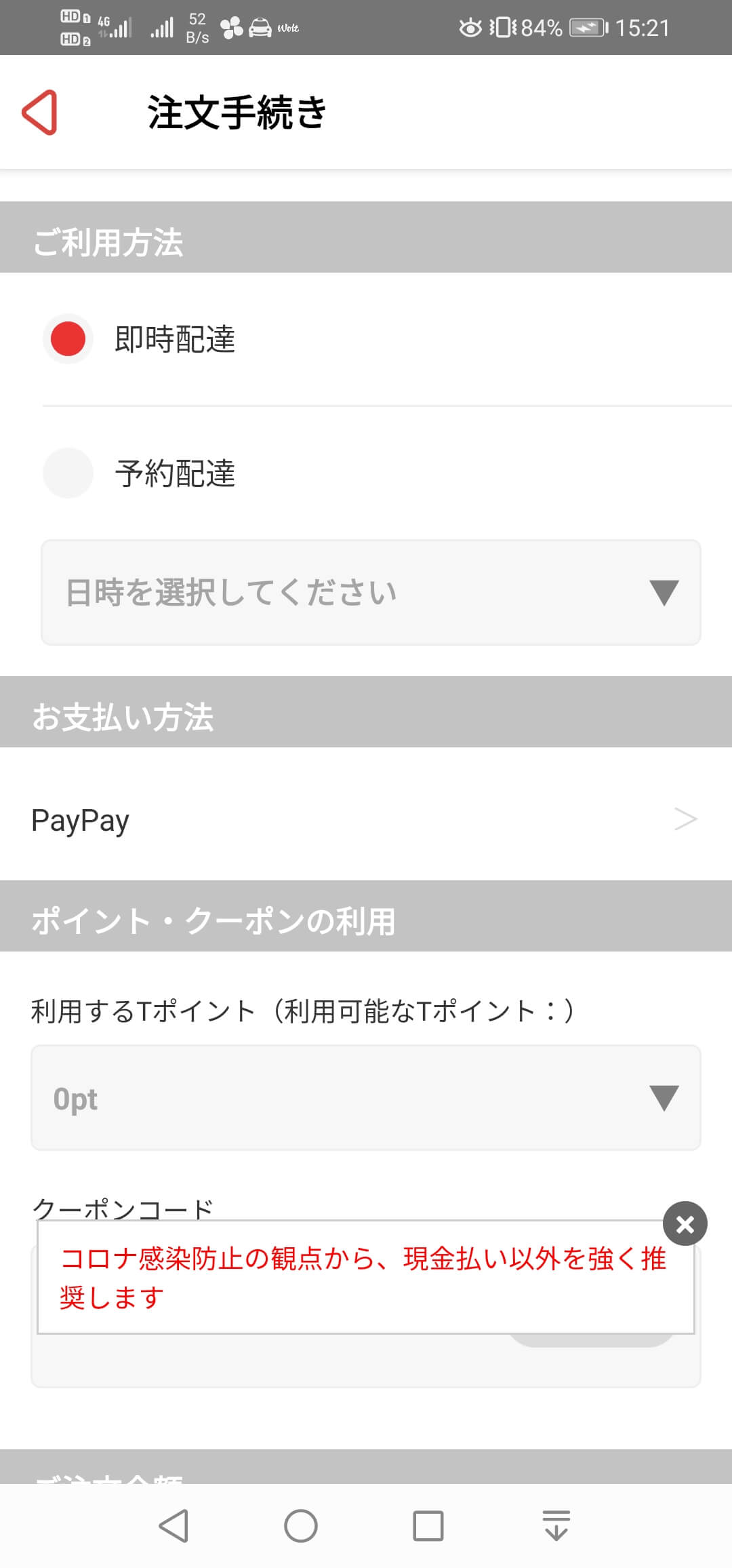
Task: Go back from the 注文手続き screen
Action: [x=39, y=113]
